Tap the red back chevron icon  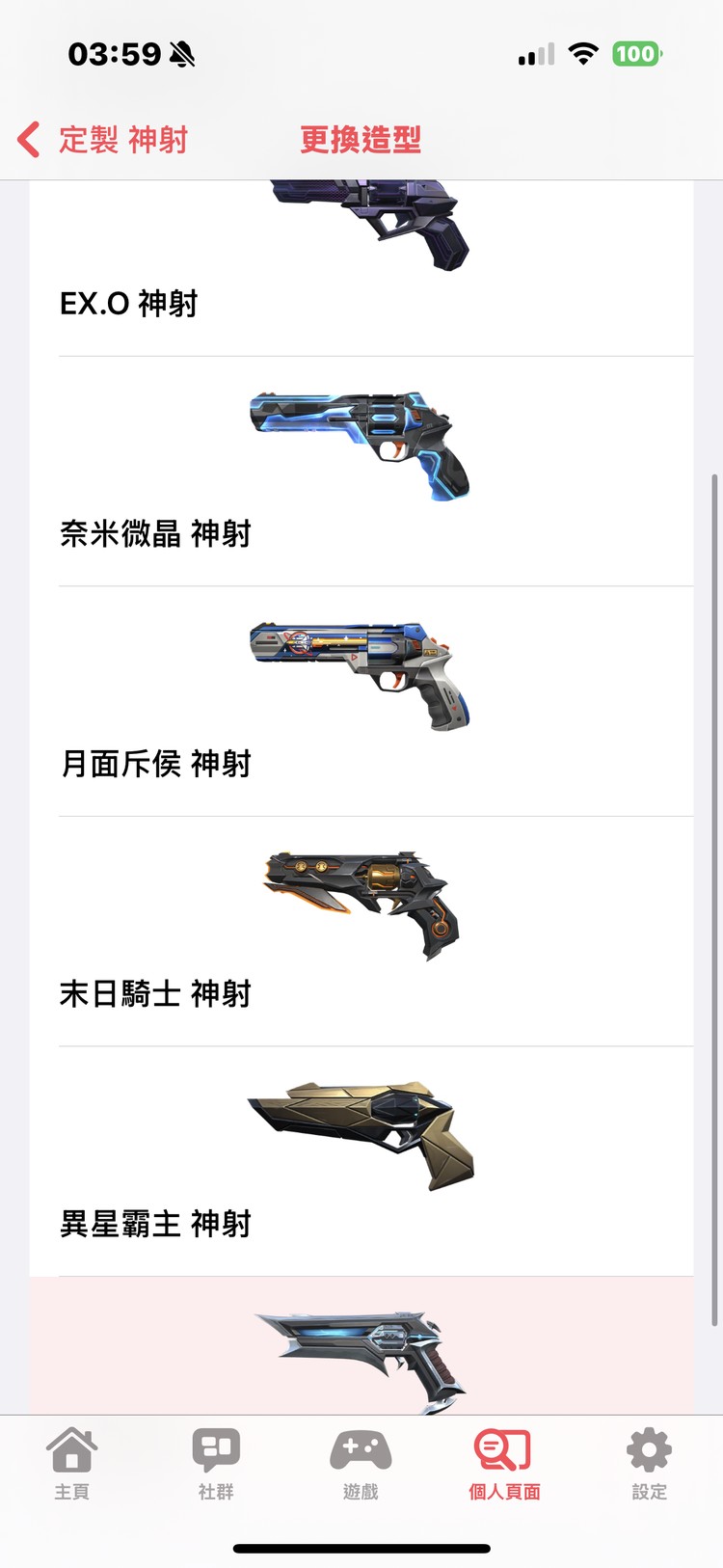(x=26, y=140)
